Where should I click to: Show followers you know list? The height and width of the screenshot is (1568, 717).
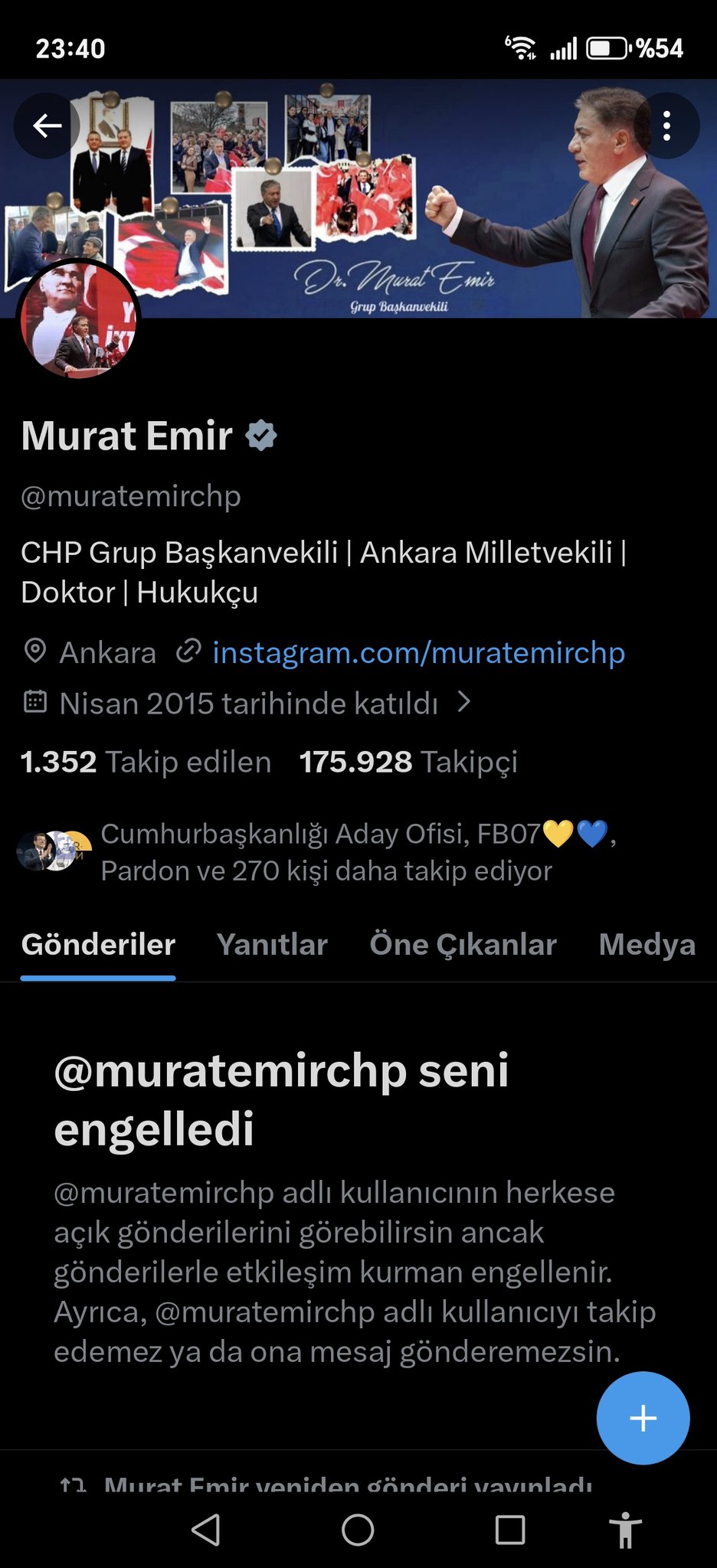(x=326, y=852)
